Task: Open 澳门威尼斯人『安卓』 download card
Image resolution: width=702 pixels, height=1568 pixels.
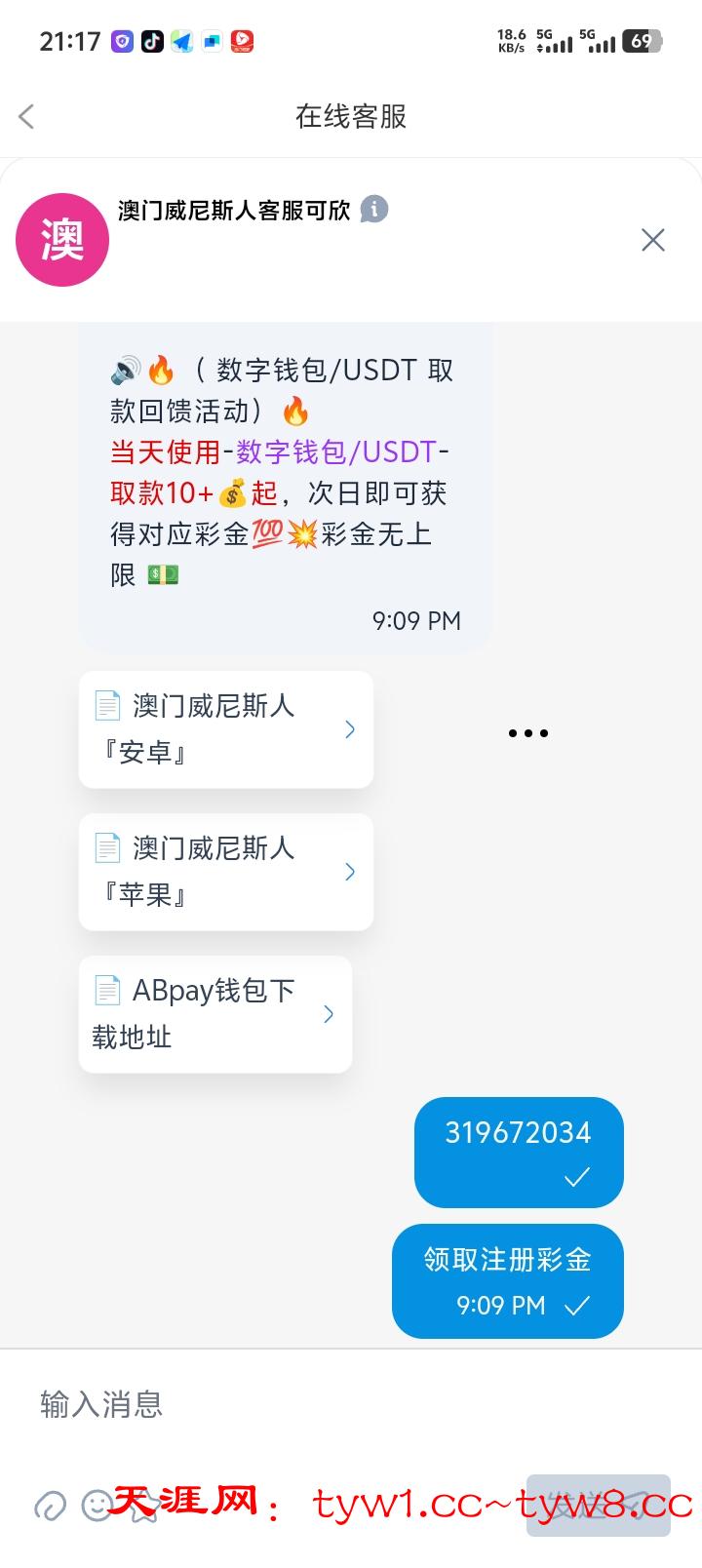Action: click(225, 728)
